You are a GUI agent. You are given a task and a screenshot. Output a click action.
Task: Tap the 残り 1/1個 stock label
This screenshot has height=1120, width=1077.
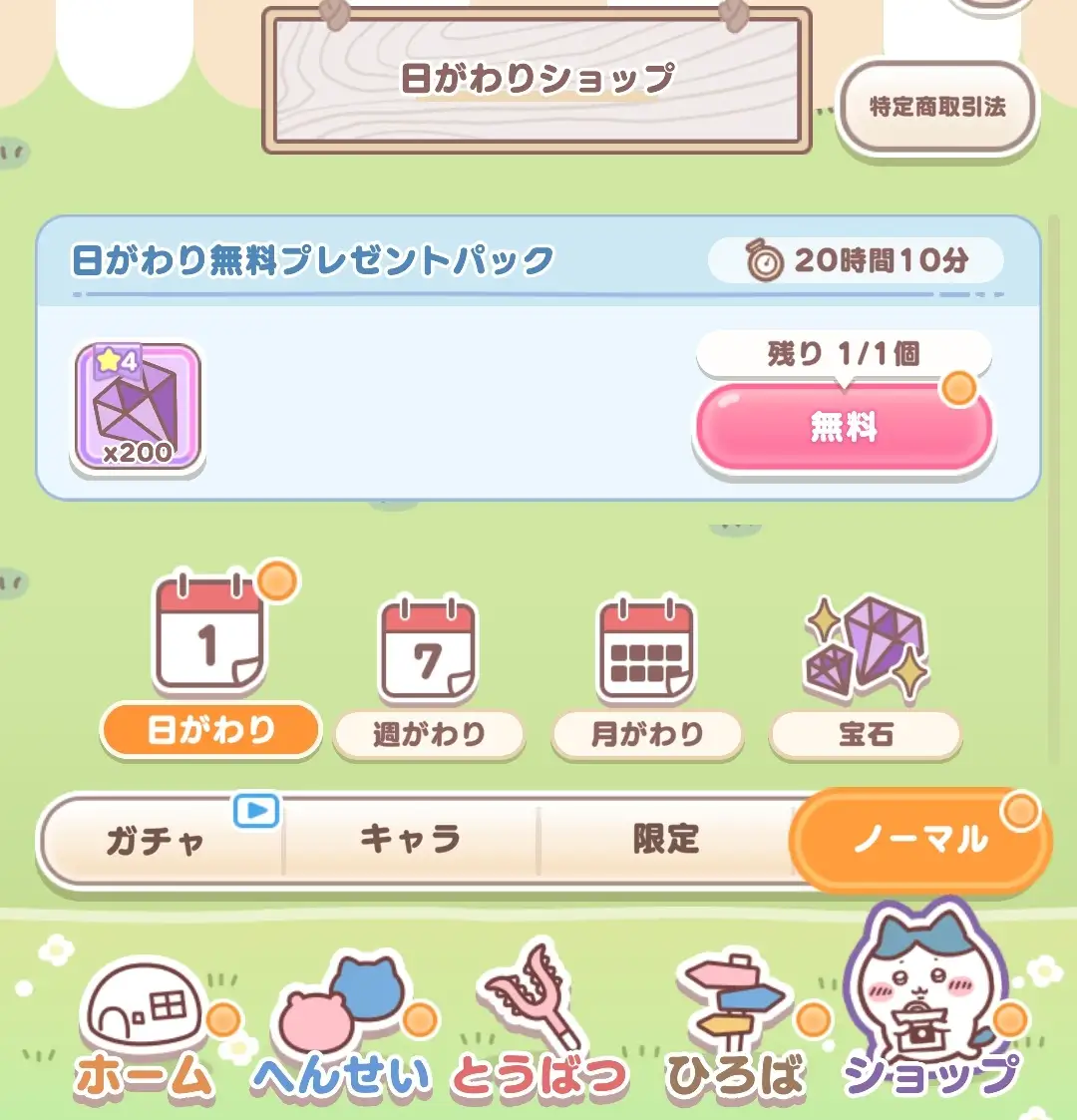(843, 351)
